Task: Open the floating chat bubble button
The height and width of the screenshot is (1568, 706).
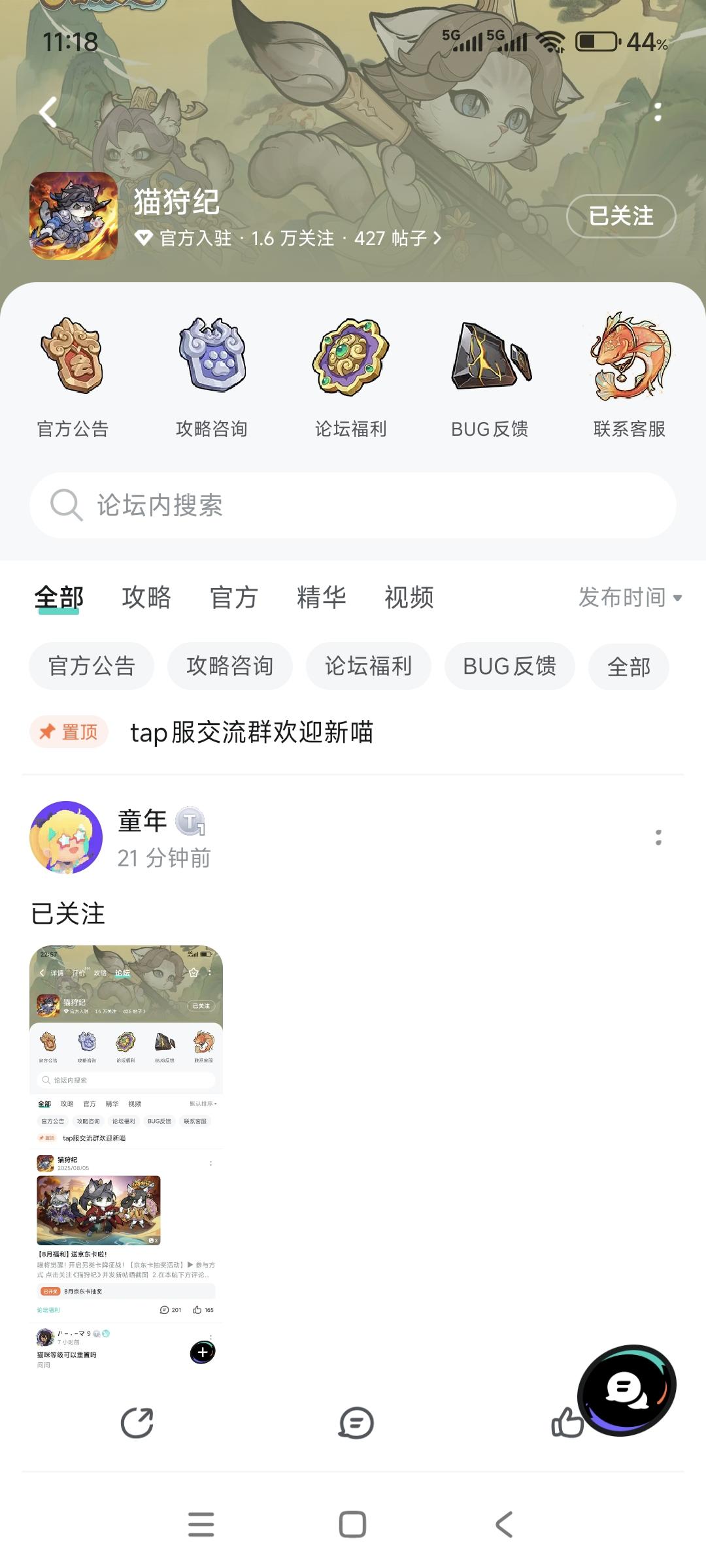Action: click(x=626, y=1390)
